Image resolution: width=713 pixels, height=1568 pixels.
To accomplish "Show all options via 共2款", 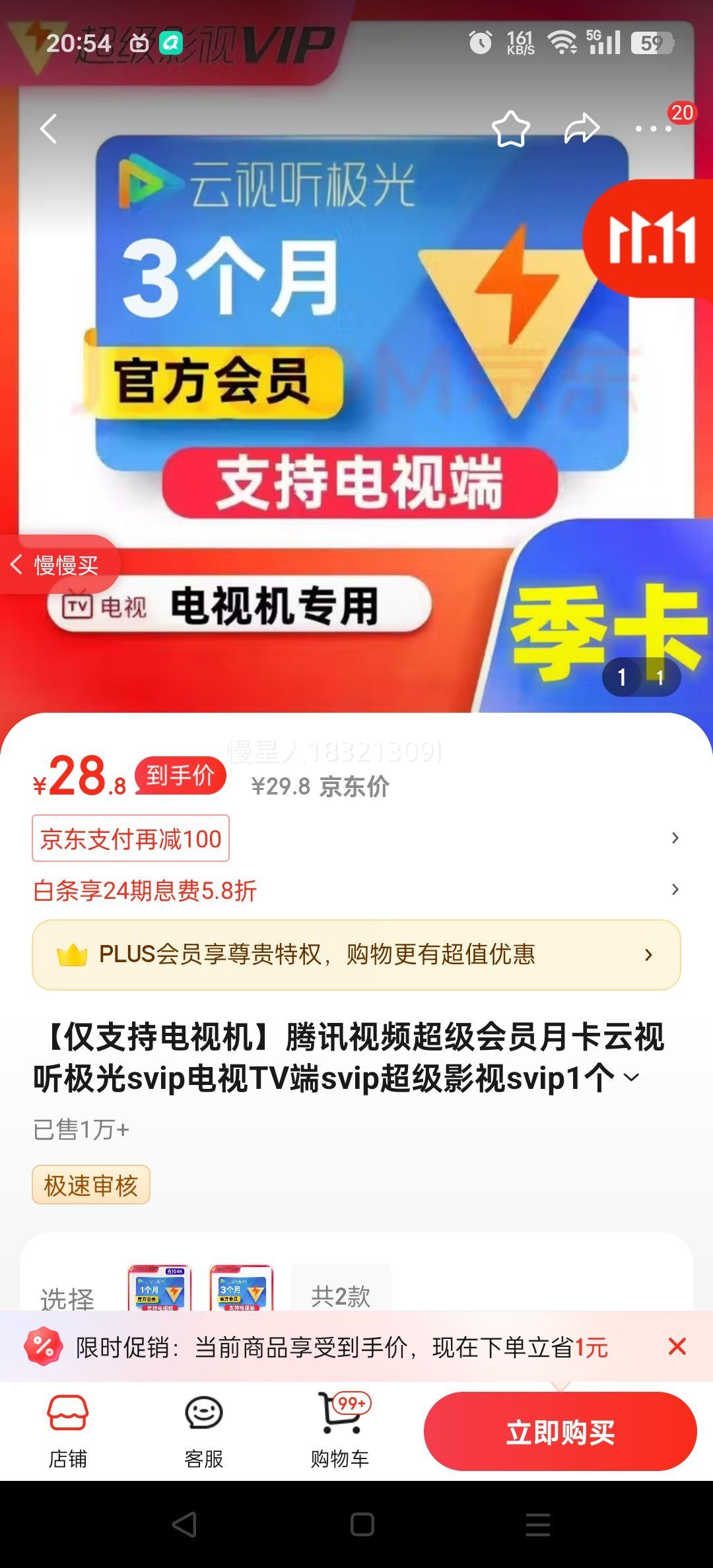I will [341, 1295].
